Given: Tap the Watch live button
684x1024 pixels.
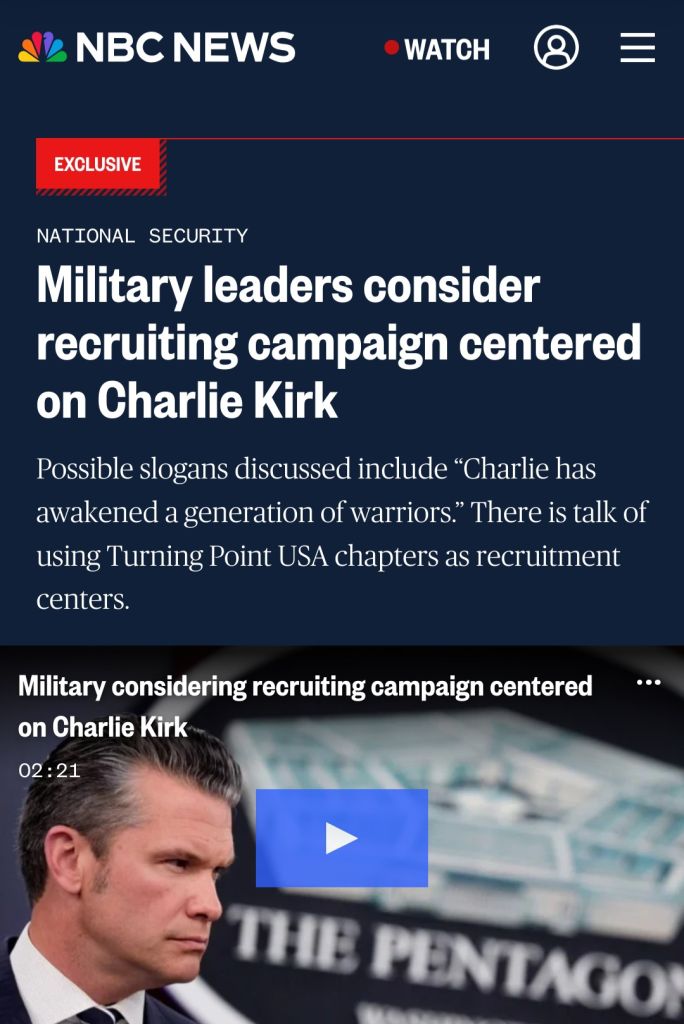Looking at the screenshot, I should [x=438, y=49].
